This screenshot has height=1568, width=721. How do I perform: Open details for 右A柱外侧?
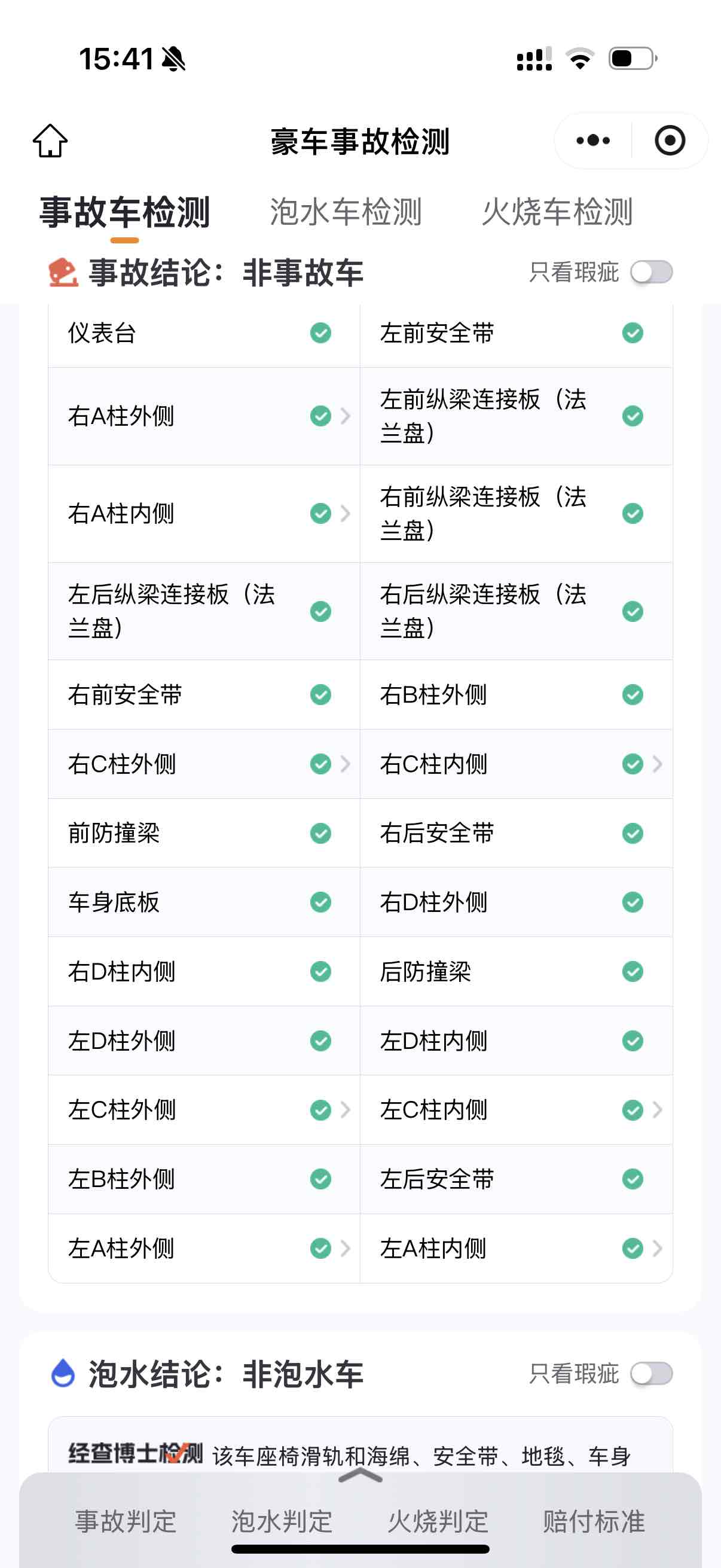point(203,416)
